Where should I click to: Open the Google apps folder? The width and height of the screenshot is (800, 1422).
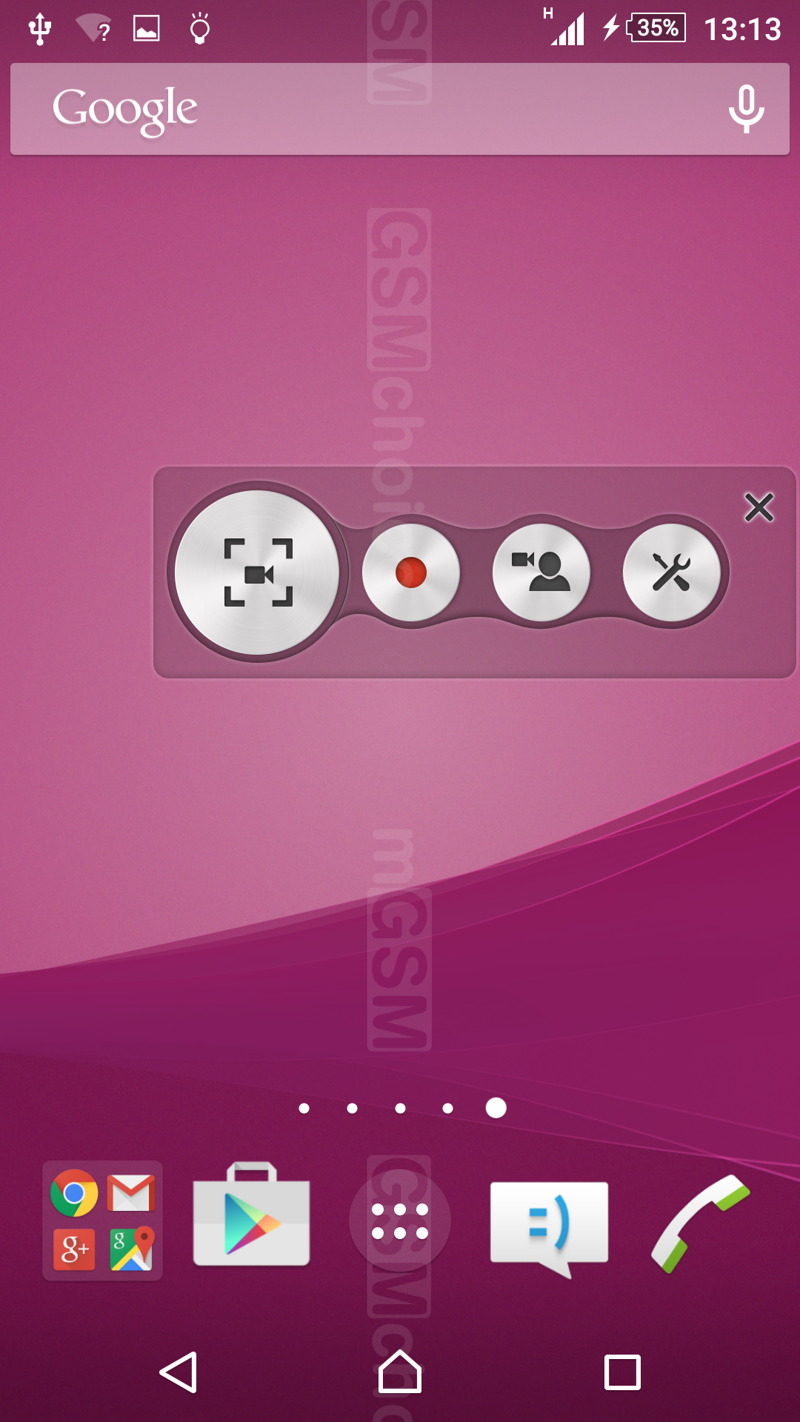[102, 1220]
